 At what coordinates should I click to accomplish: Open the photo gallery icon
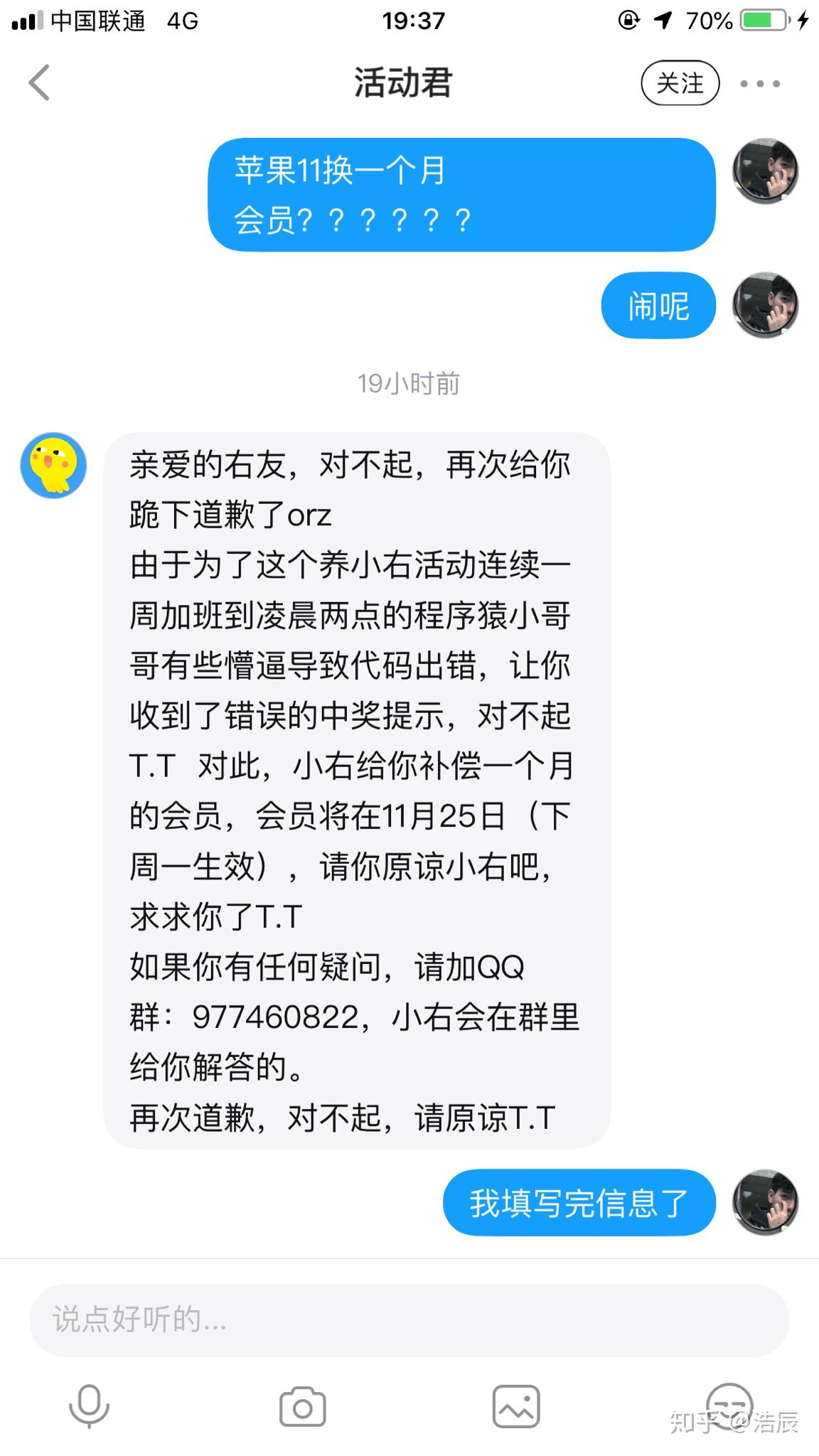tap(516, 1406)
